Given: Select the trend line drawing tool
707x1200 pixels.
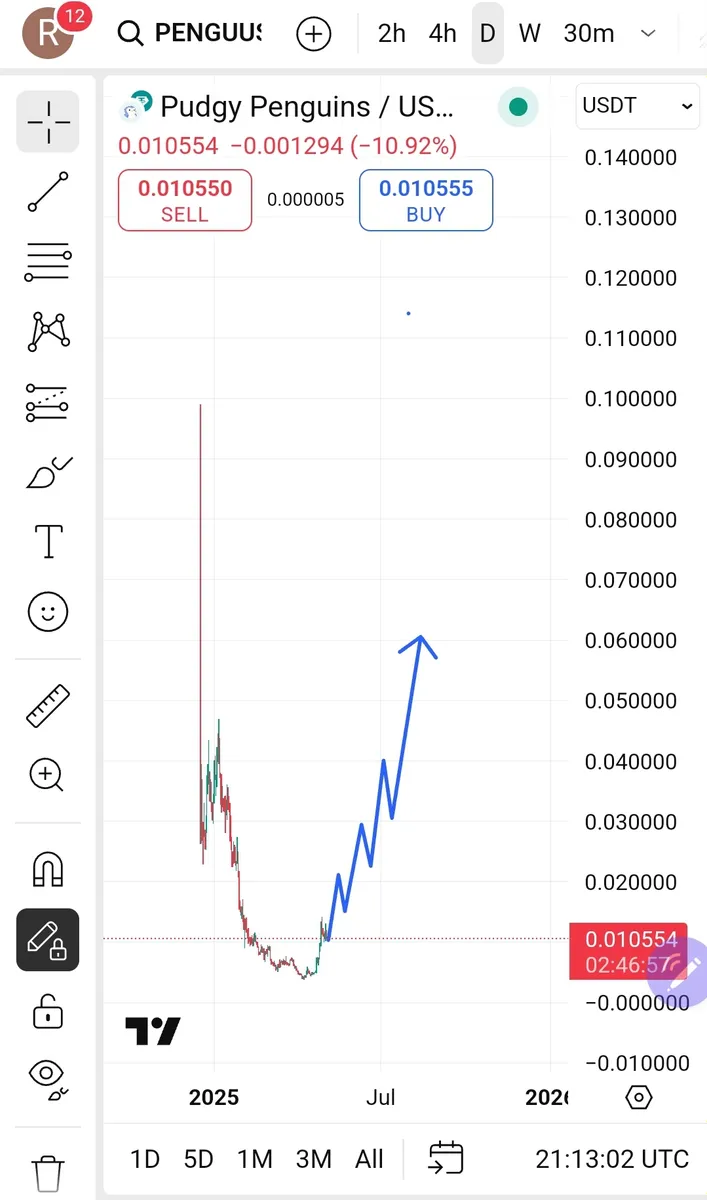Looking at the screenshot, I should pyautogui.click(x=48, y=192).
